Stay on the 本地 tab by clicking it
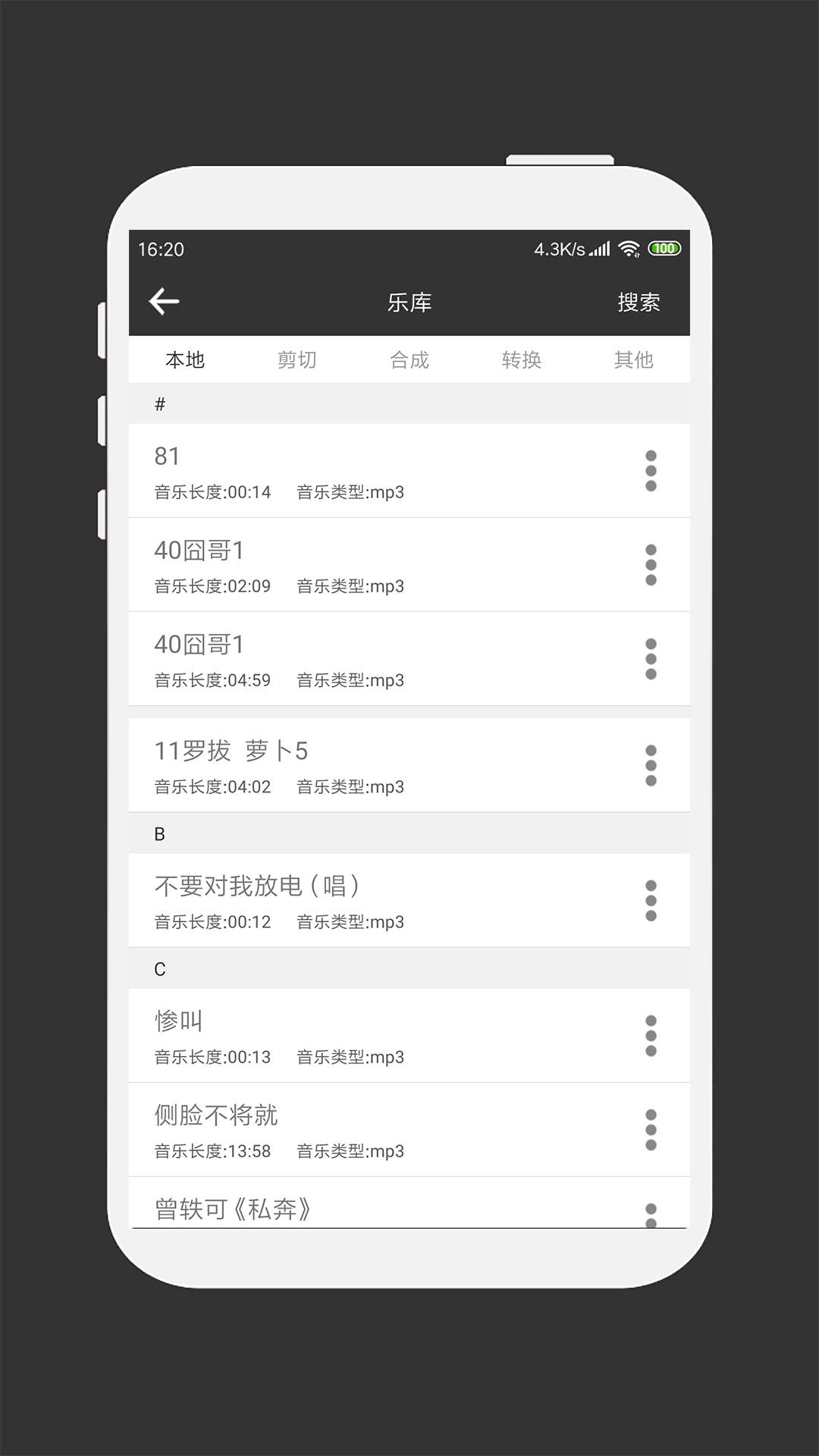Screen dimensions: 819x1456 (x=186, y=360)
